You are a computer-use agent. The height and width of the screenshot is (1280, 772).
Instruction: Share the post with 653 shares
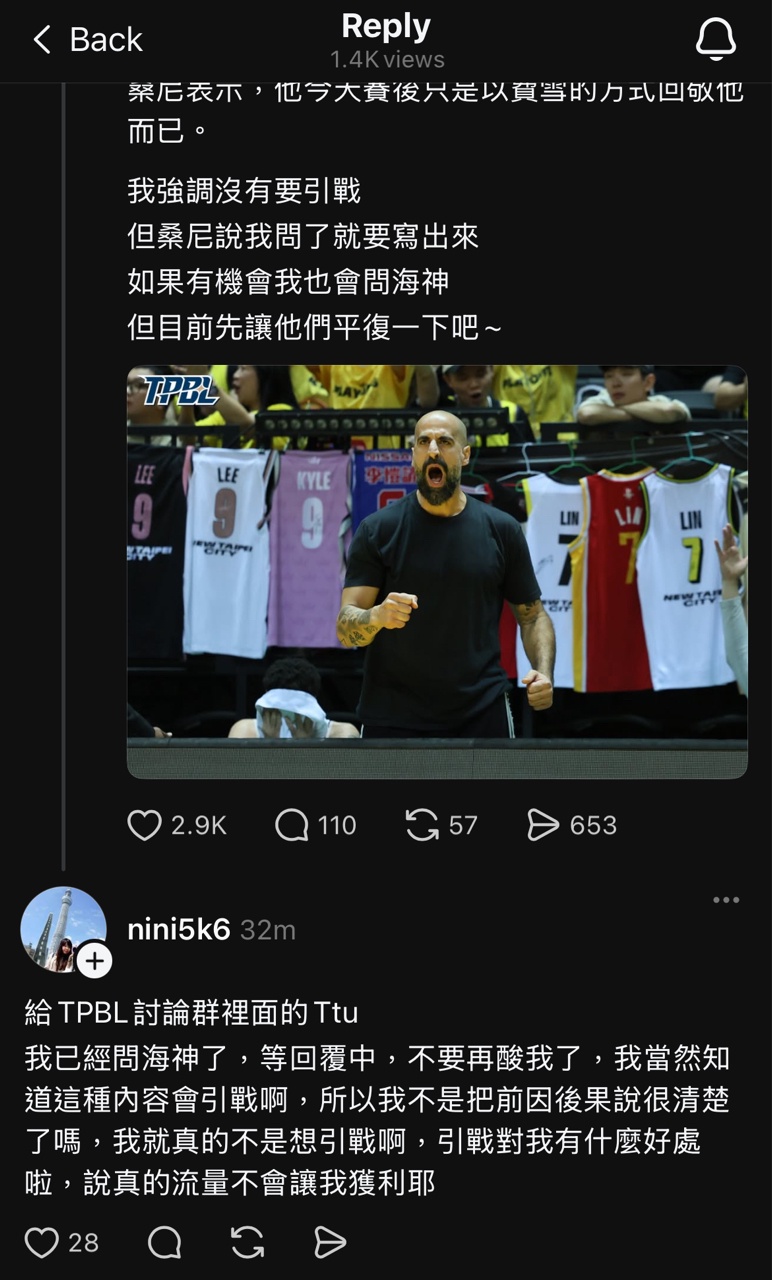click(x=543, y=825)
